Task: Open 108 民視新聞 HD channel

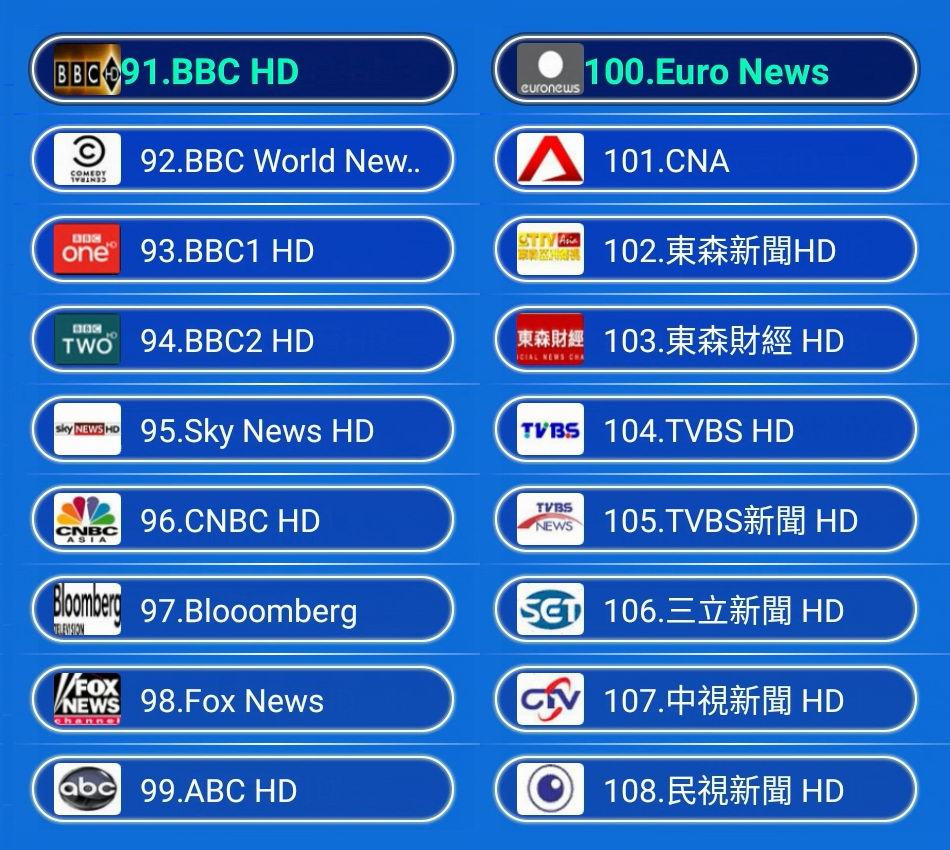Action: 705,791
